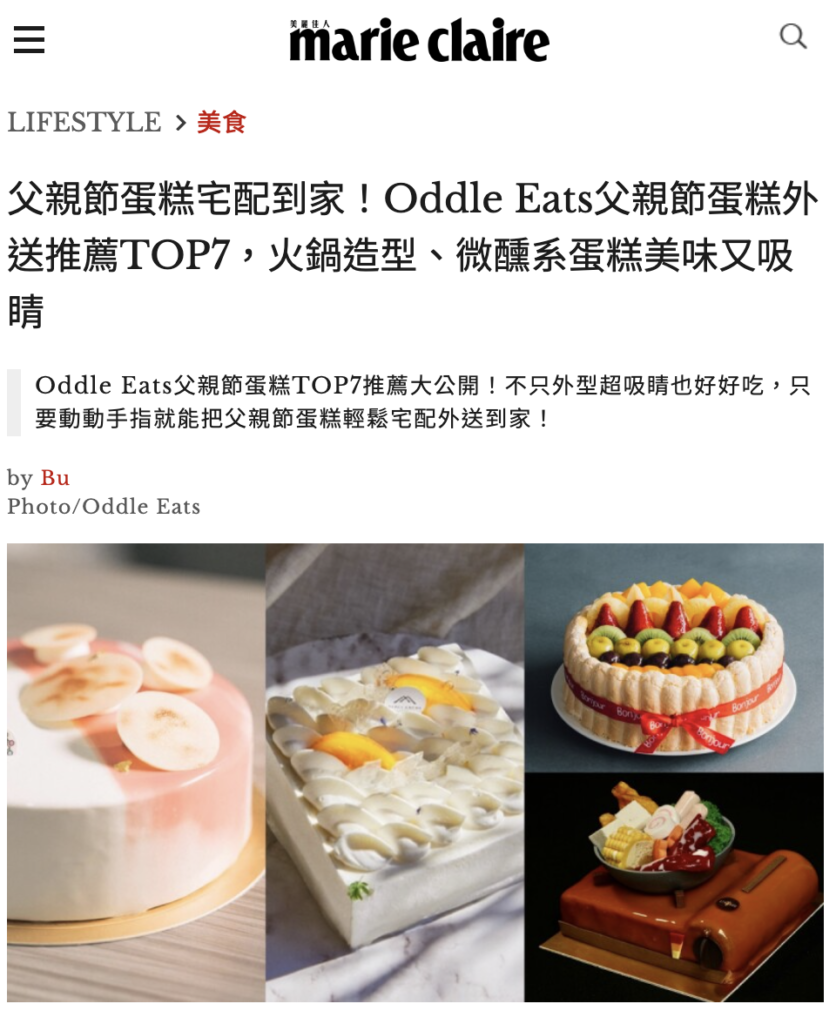
Task: Open the search icon
Action: pyautogui.click(x=793, y=37)
